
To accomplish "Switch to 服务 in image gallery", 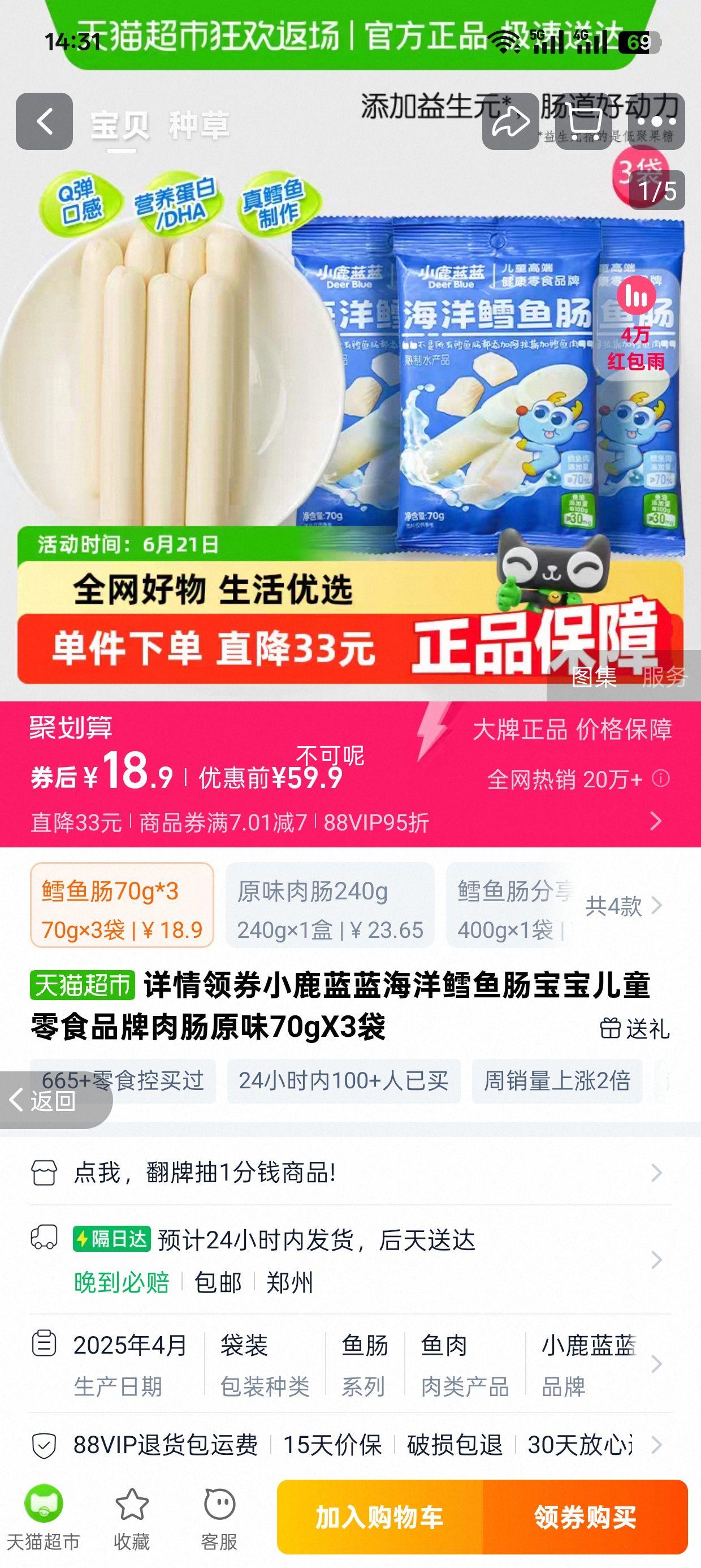I will pyautogui.click(x=664, y=677).
